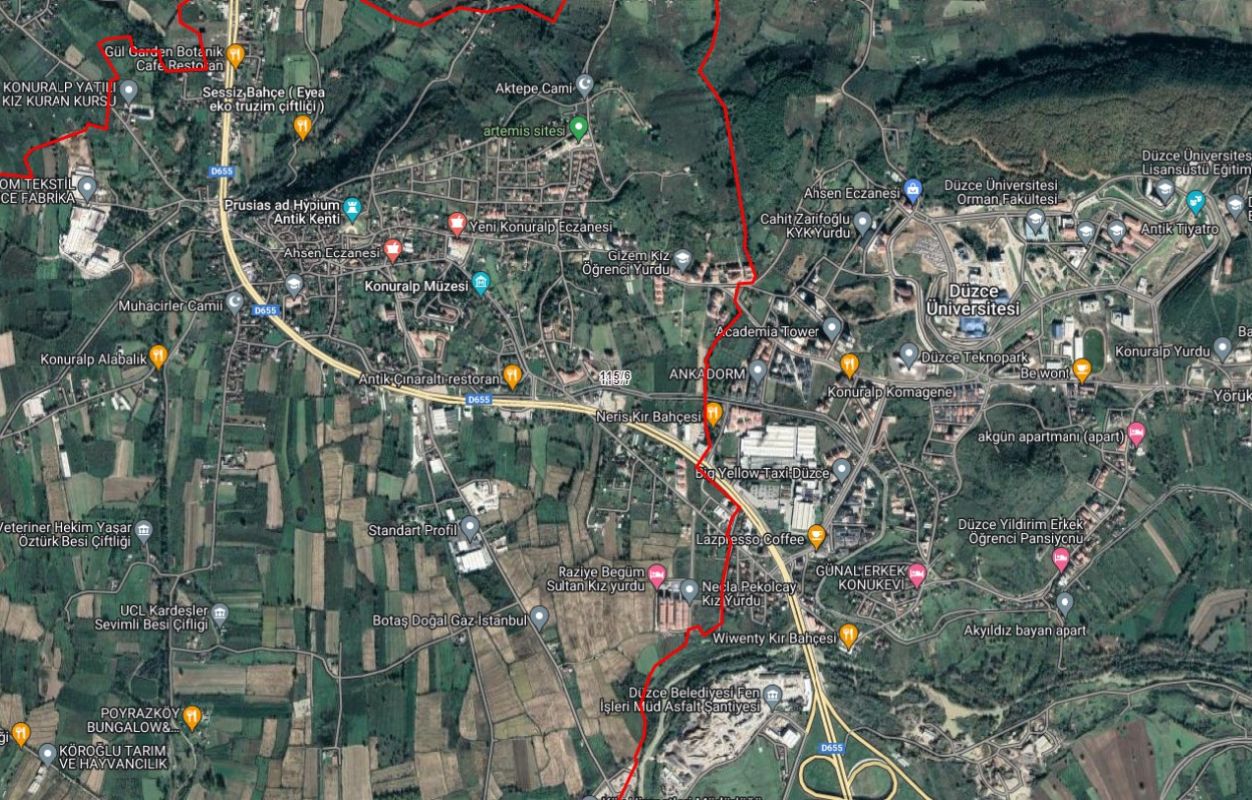Open the Antik Çınaraltı restoran marker
The image size is (1252, 800).
[512, 375]
